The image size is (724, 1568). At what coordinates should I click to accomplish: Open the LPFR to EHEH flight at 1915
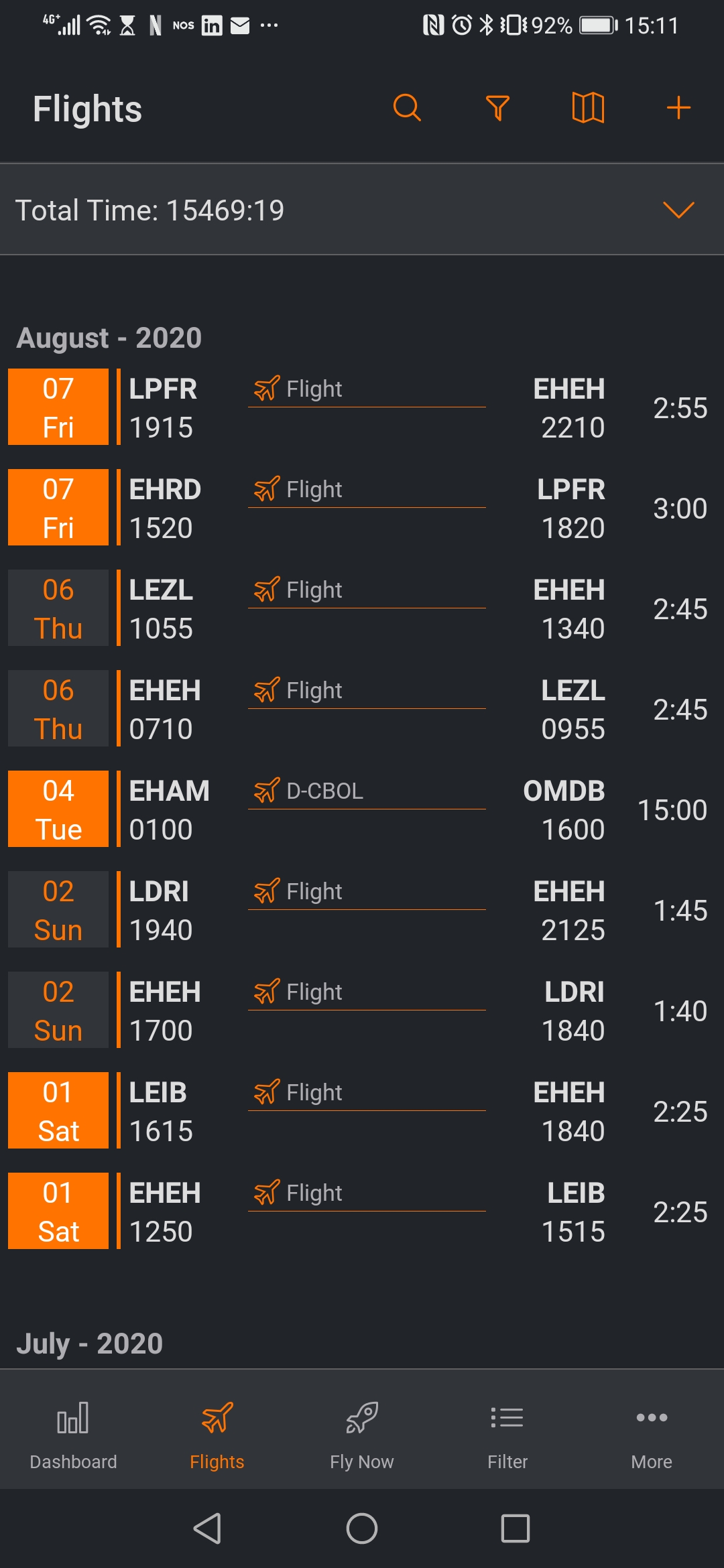pyautogui.click(x=366, y=407)
